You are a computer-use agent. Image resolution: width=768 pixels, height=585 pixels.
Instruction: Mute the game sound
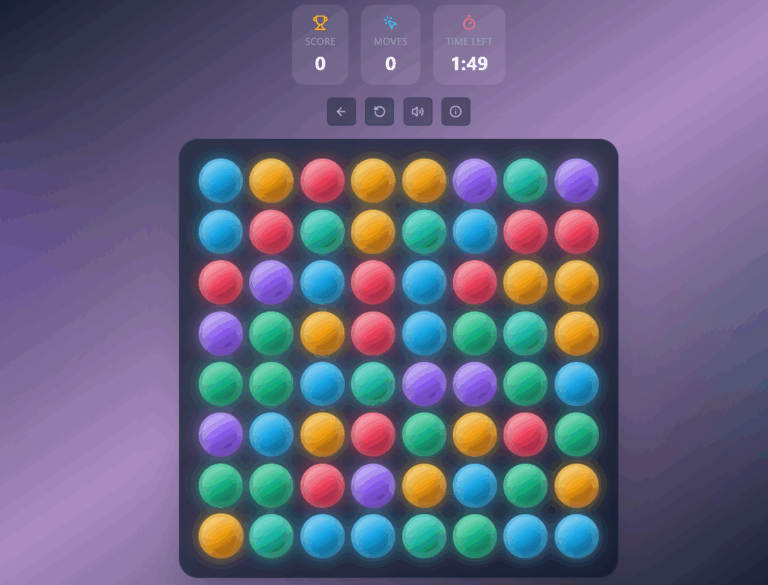click(417, 112)
